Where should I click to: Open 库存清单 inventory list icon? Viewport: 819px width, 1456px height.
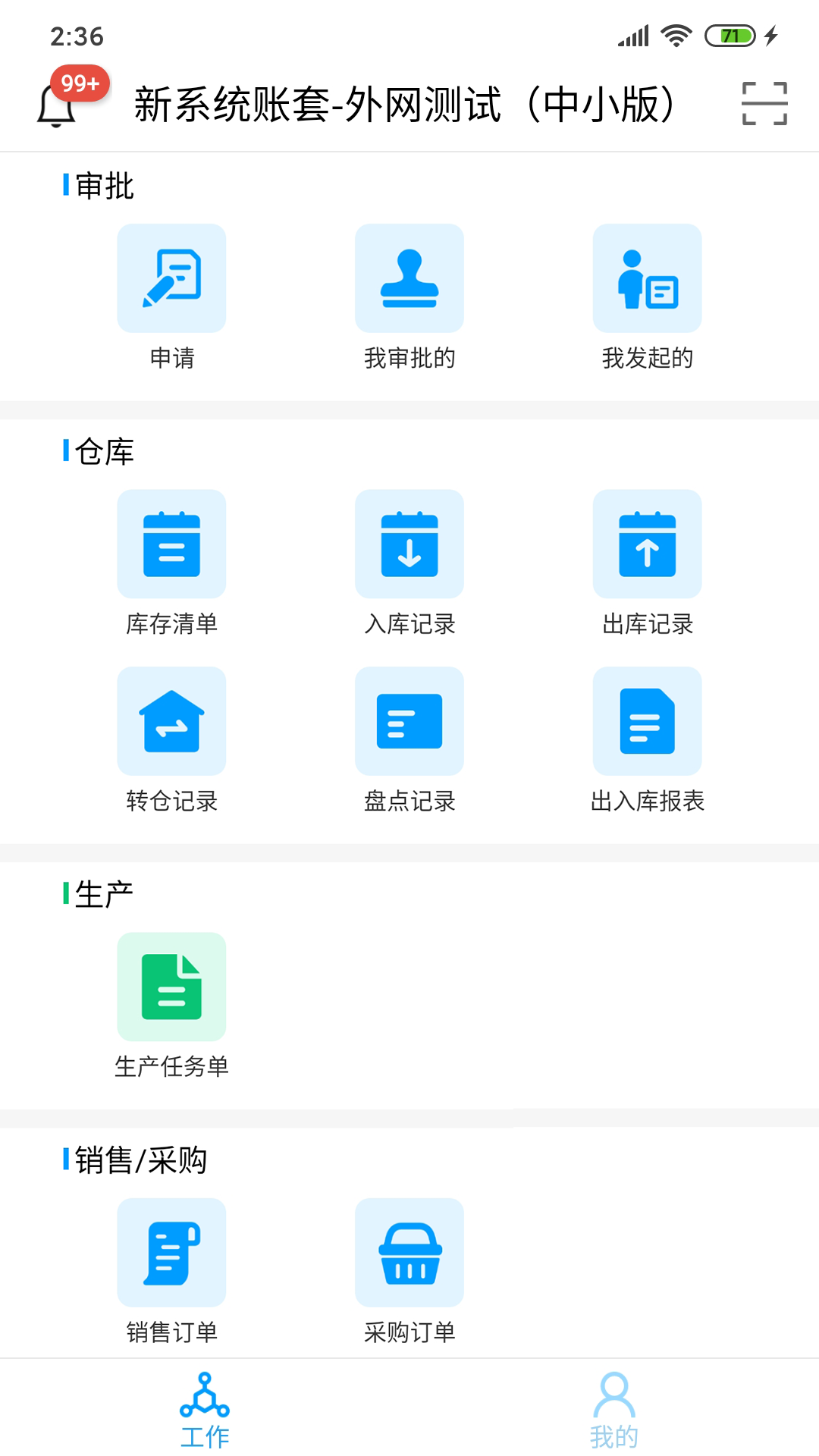[171, 544]
